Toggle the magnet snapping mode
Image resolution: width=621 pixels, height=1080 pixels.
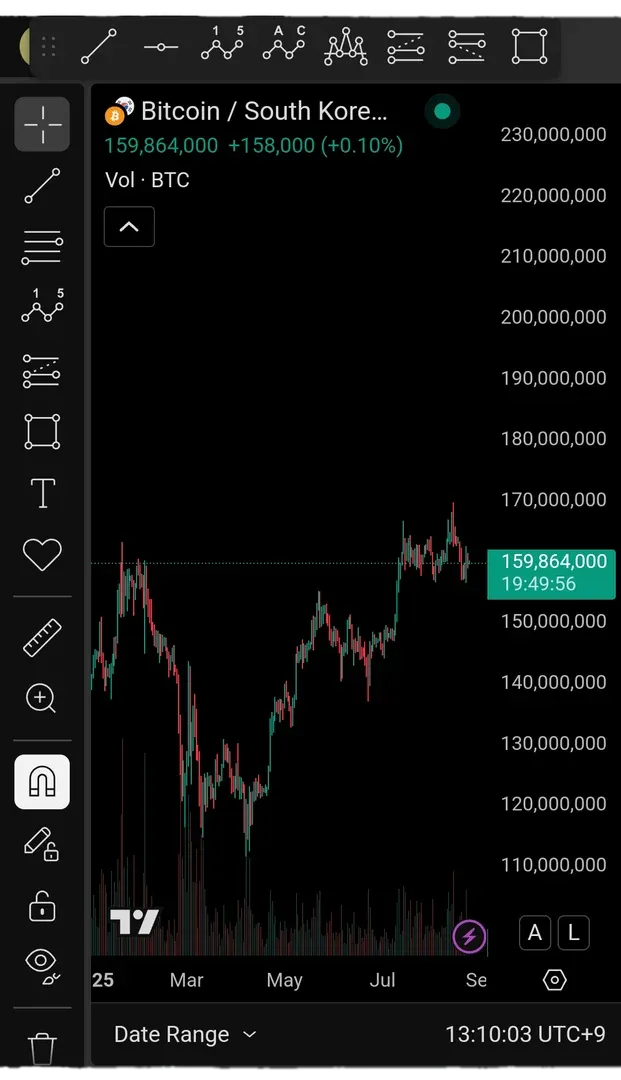click(42, 781)
